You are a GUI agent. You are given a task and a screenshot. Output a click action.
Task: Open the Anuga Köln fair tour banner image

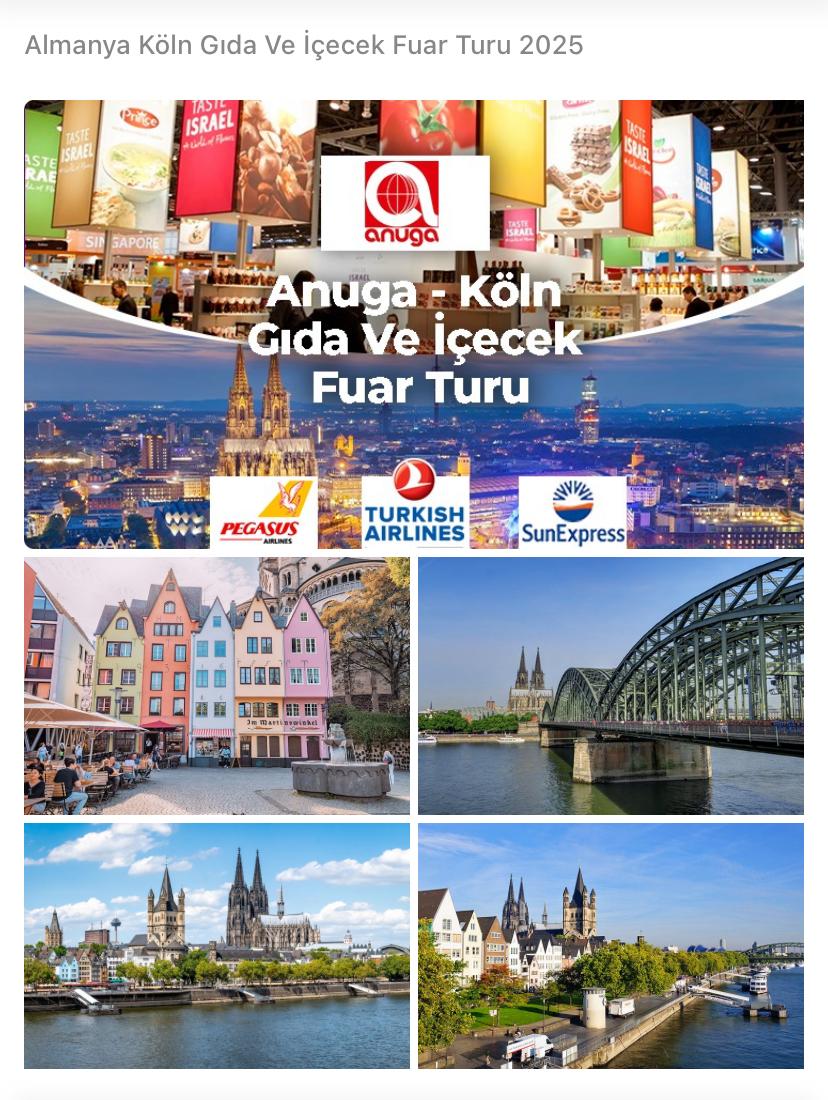click(413, 323)
